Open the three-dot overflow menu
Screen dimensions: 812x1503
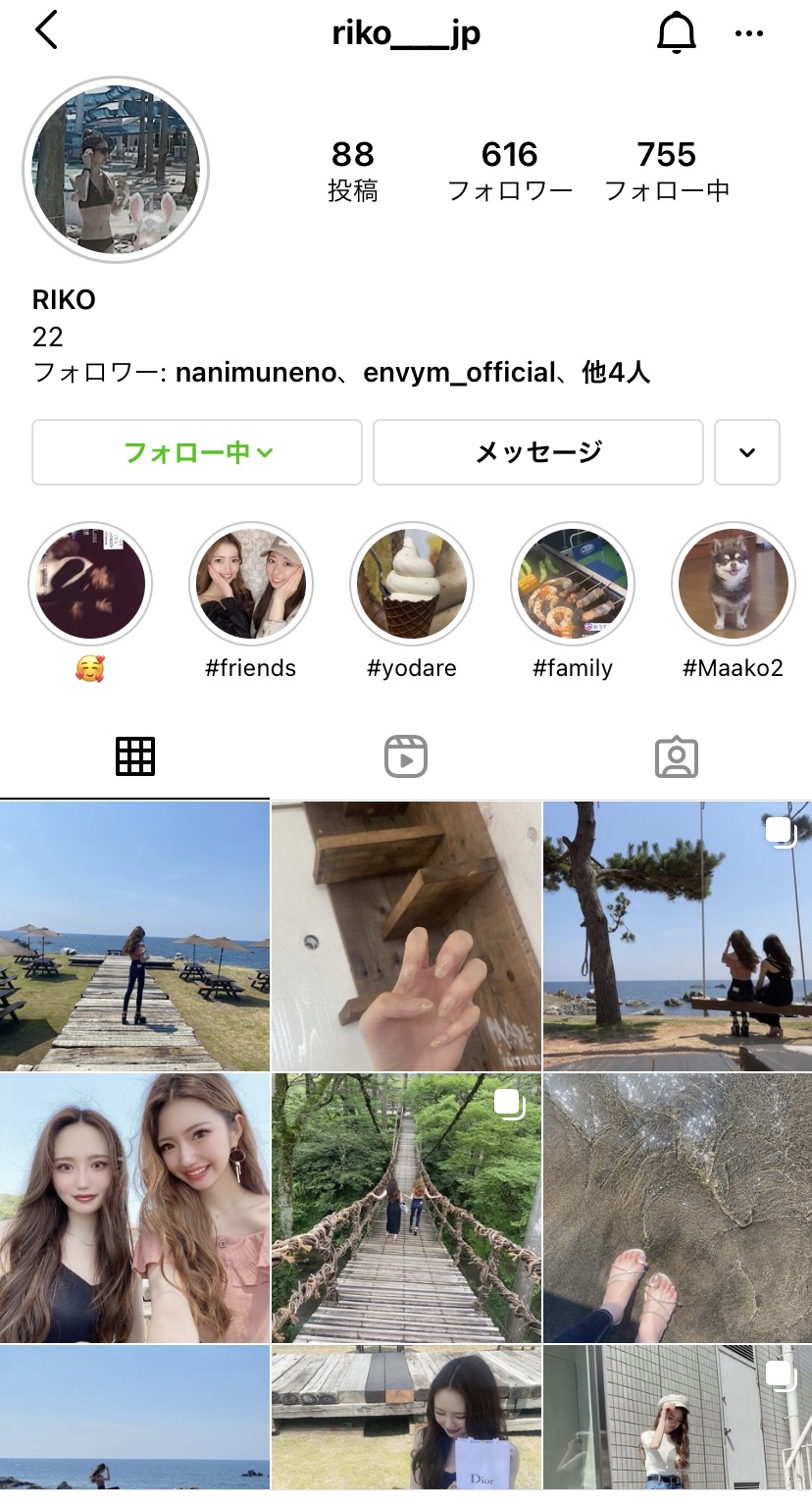pos(748,34)
